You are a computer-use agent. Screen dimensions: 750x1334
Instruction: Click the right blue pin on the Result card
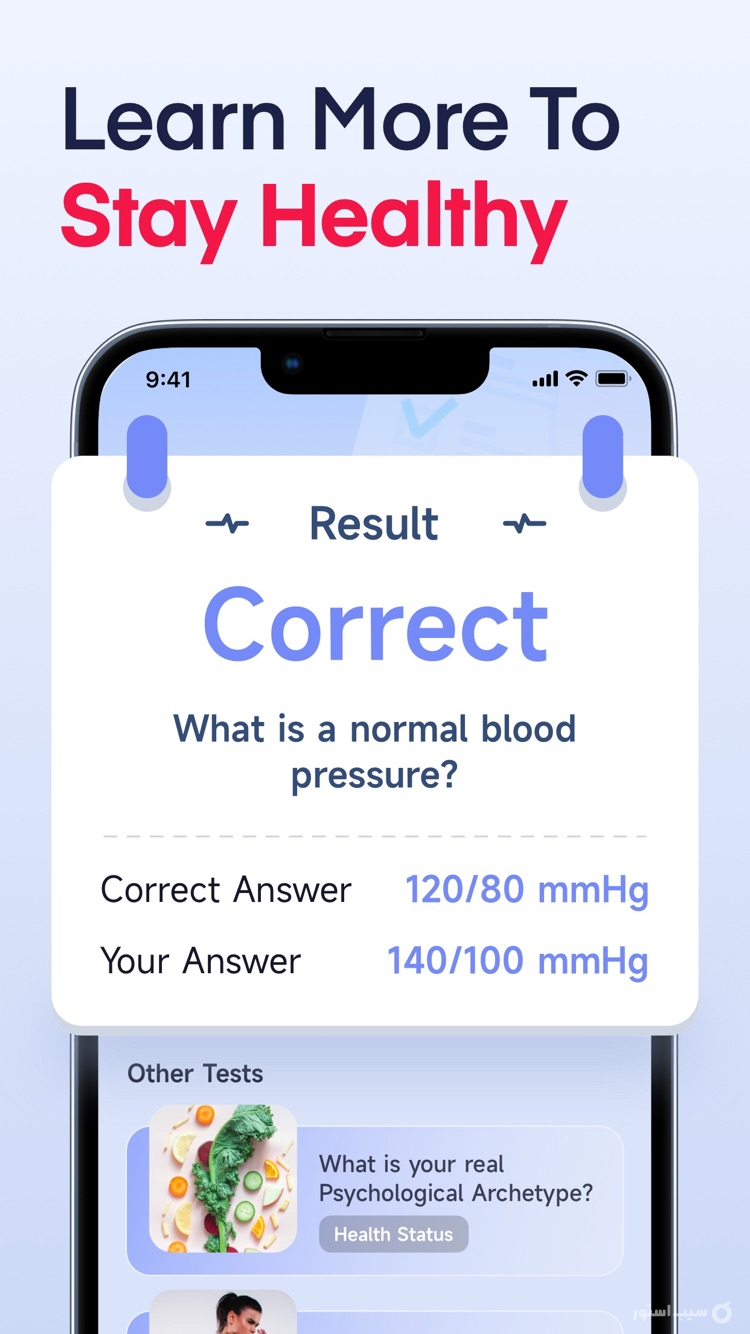pyautogui.click(x=604, y=458)
